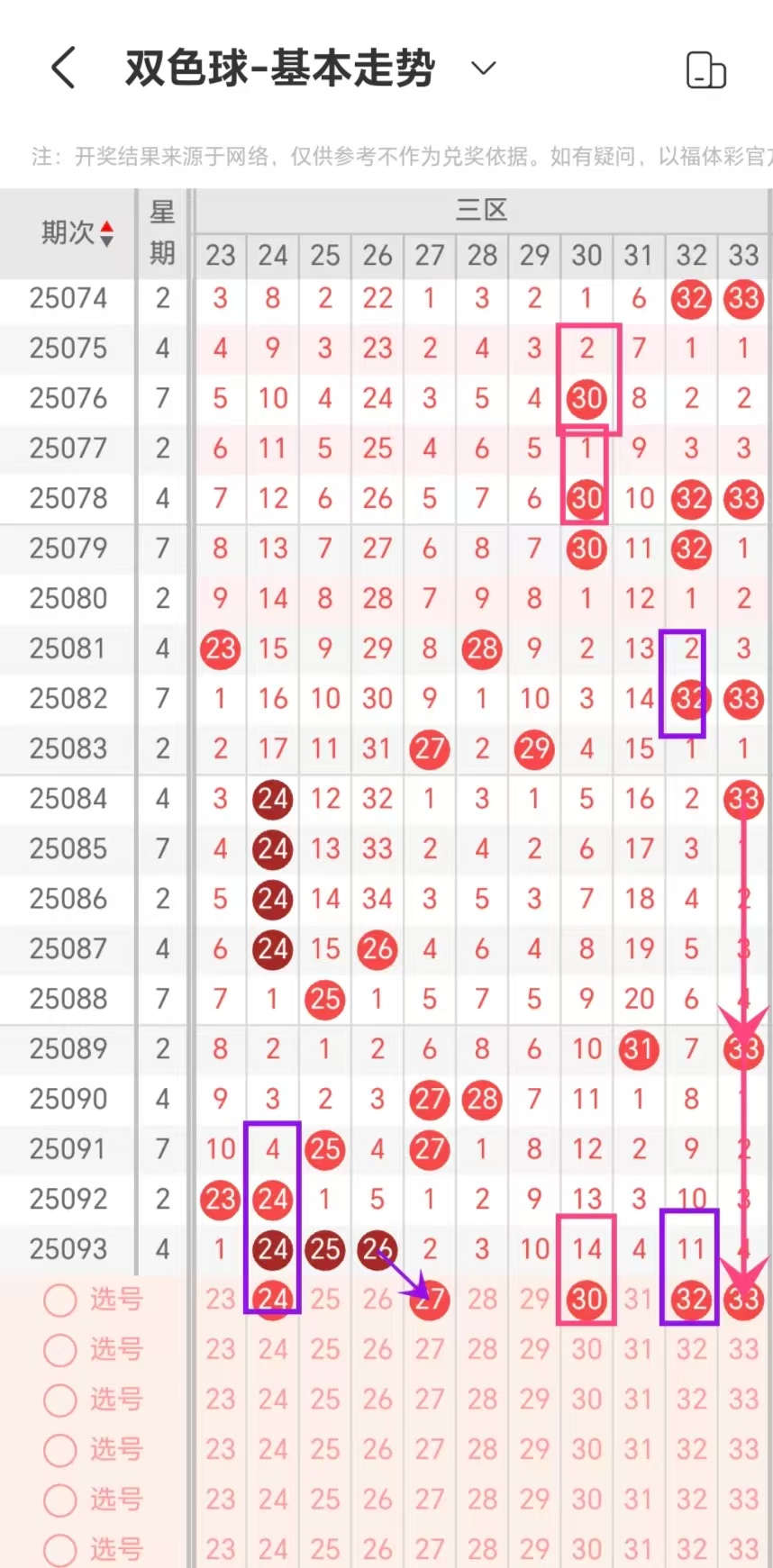
Task: Sort the draws by 期次
Action: (x=106, y=234)
